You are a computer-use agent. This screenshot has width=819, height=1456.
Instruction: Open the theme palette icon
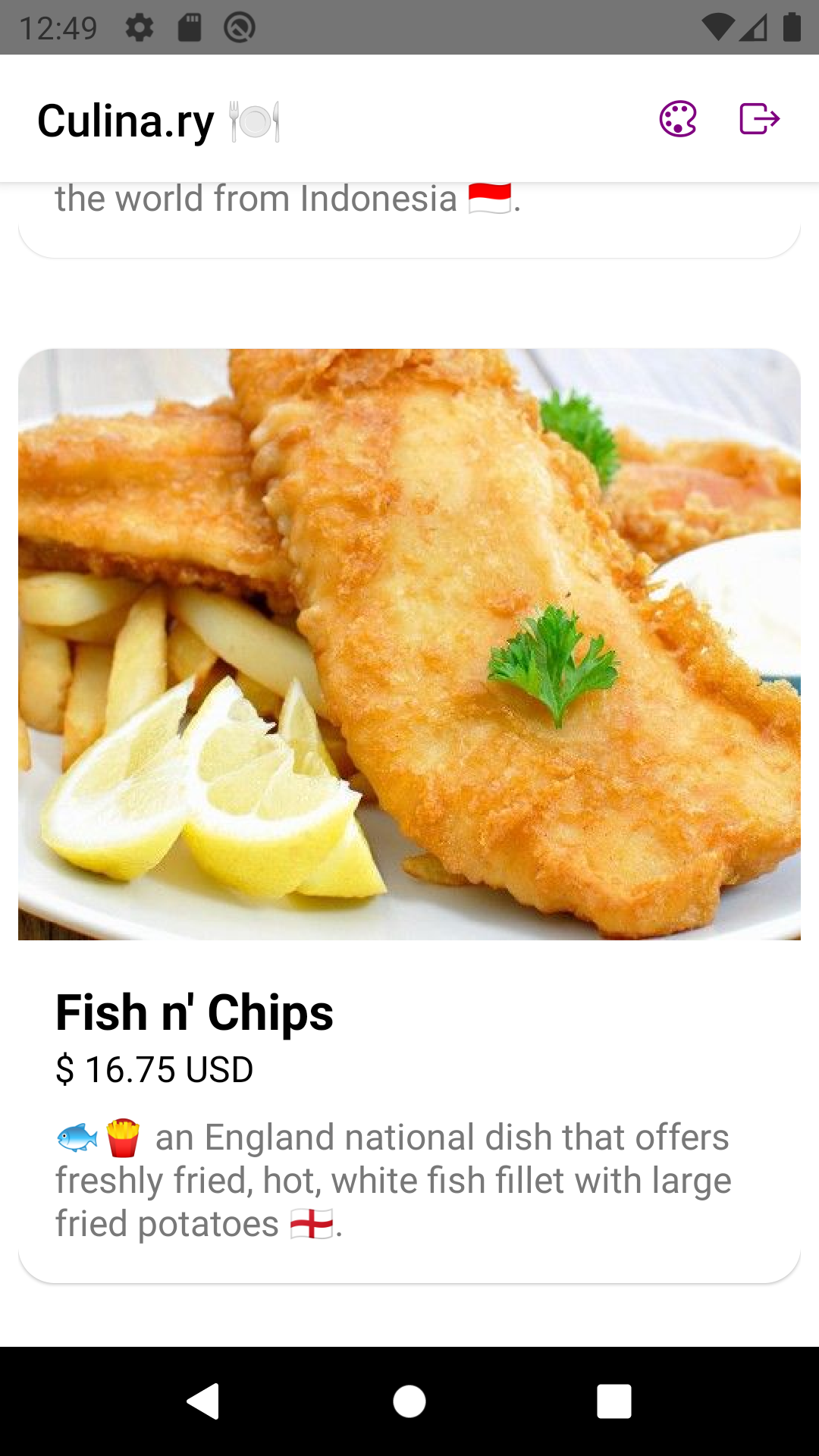tap(678, 119)
